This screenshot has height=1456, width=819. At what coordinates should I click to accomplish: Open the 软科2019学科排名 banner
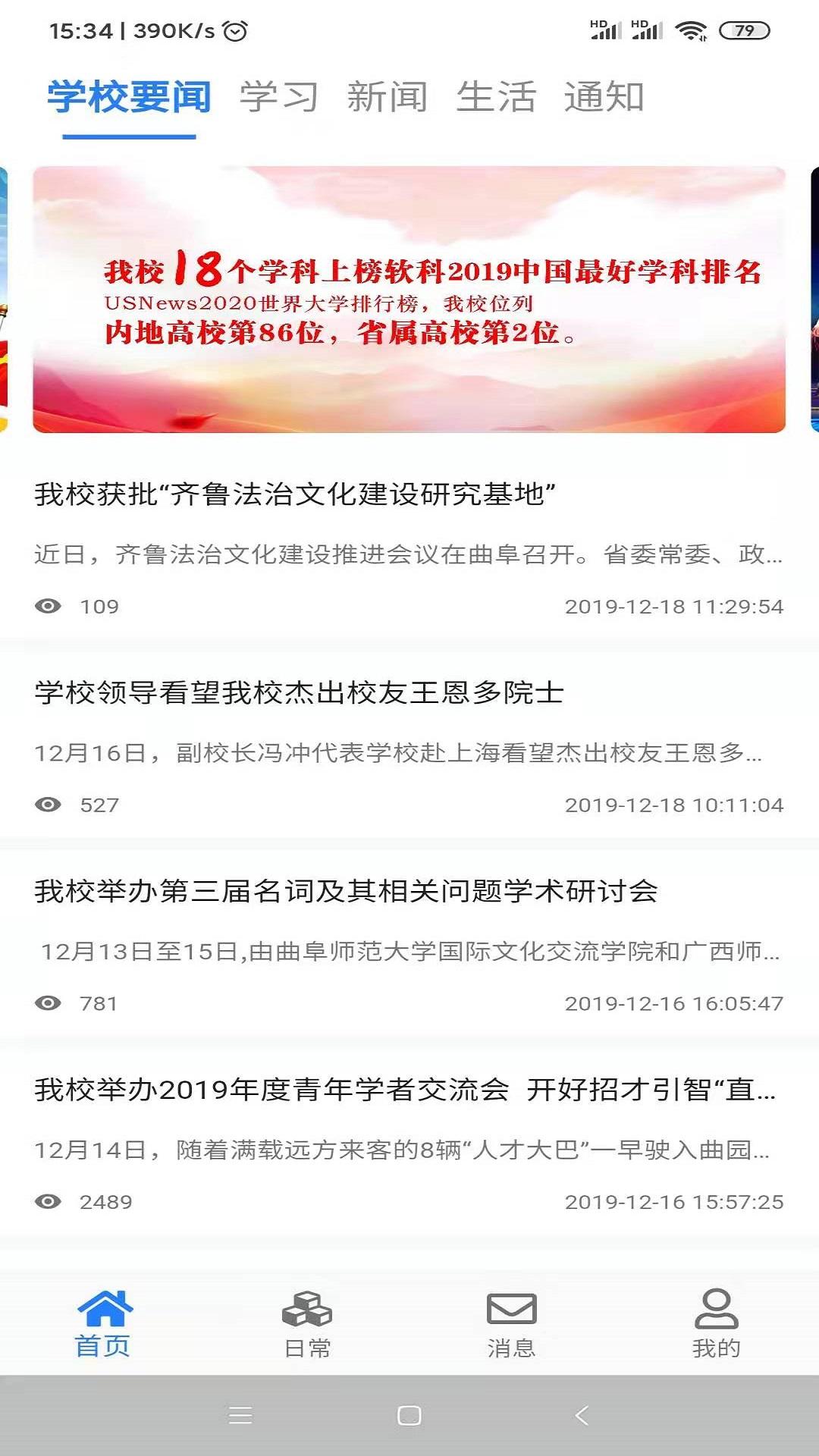pyautogui.click(x=409, y=300)
